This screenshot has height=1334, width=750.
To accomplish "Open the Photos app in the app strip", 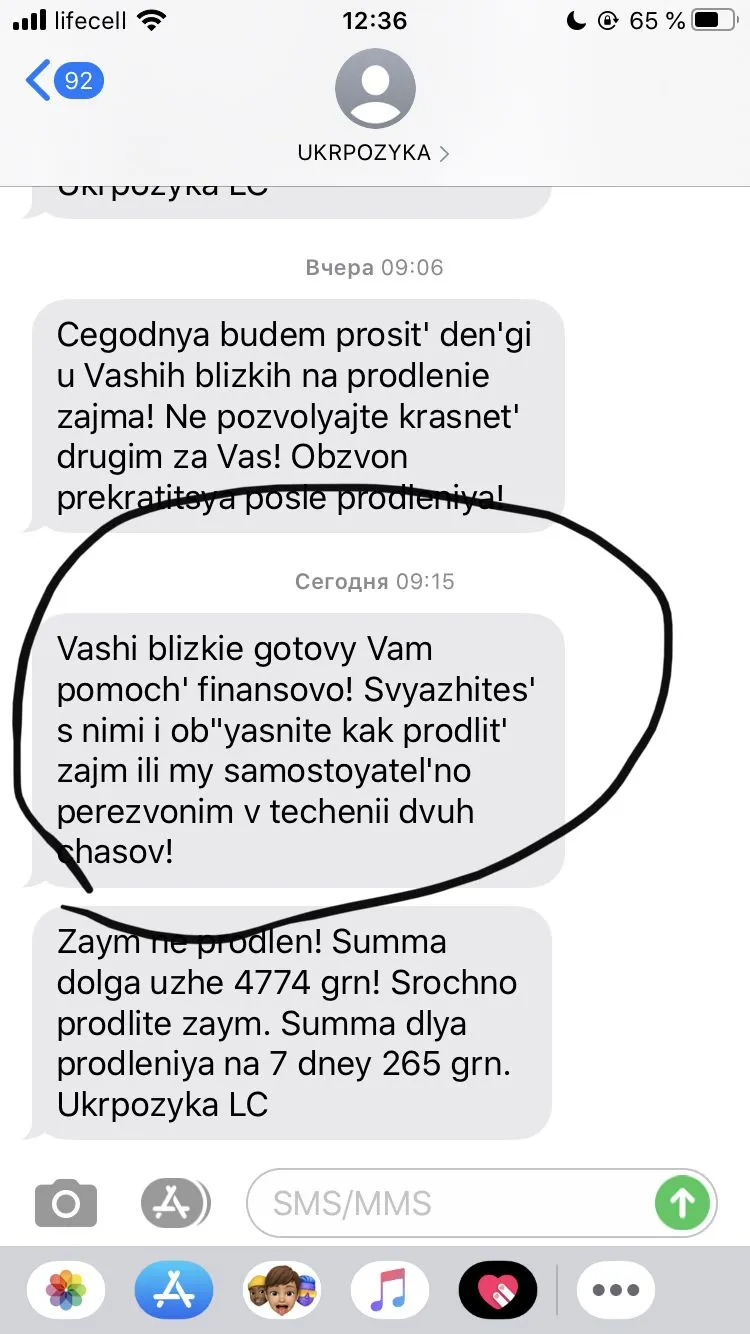I will coord(65,1290).
